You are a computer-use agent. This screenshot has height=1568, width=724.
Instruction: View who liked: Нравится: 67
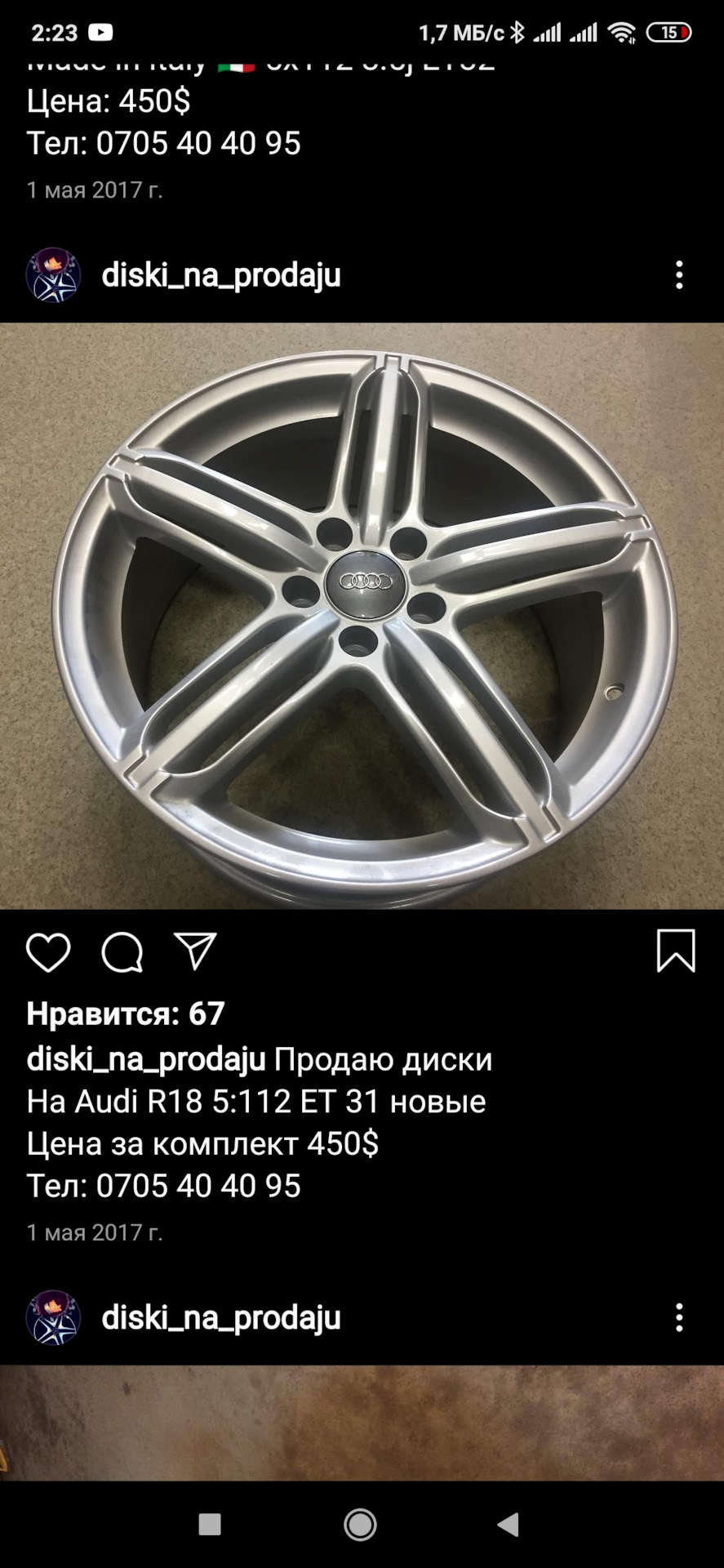(126, 1013)
